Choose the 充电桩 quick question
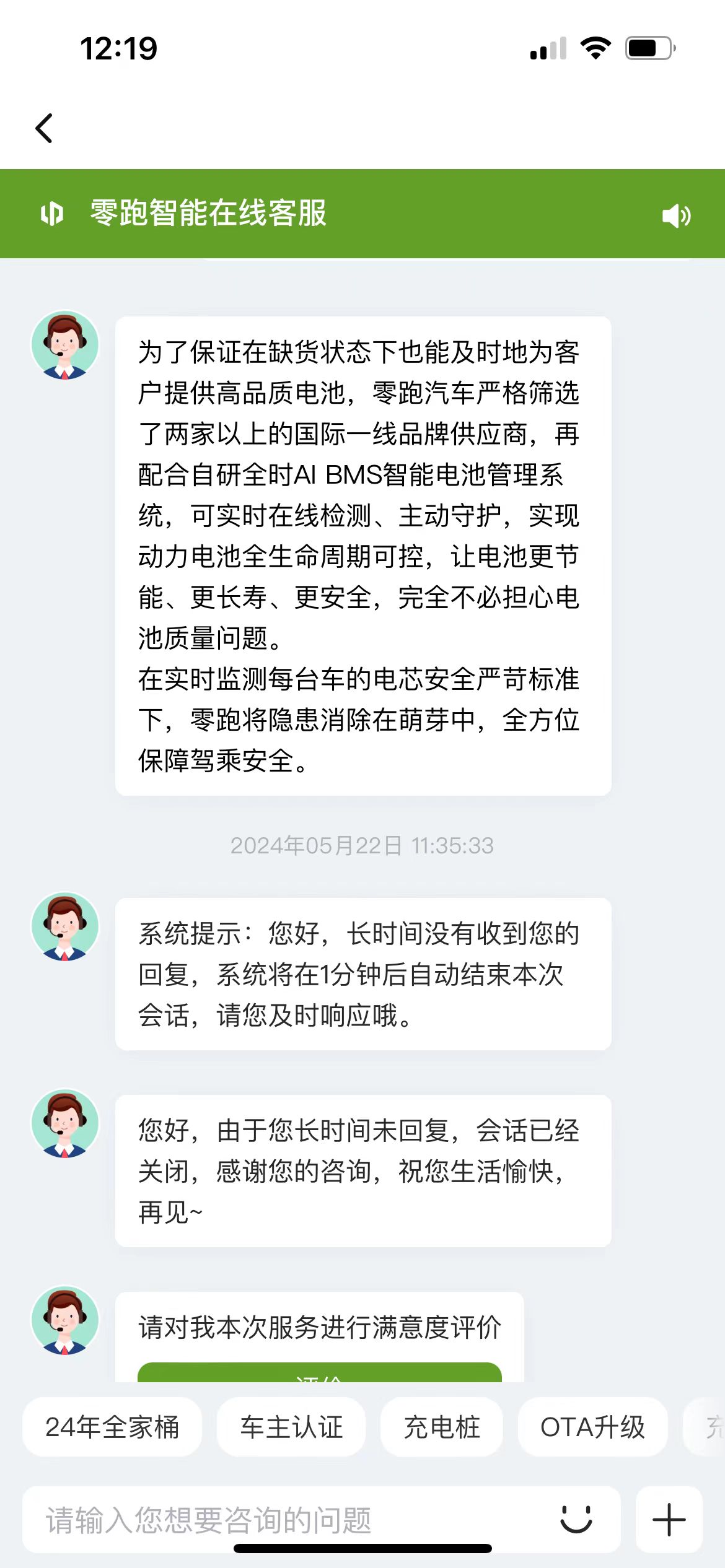 point(442,1427)
